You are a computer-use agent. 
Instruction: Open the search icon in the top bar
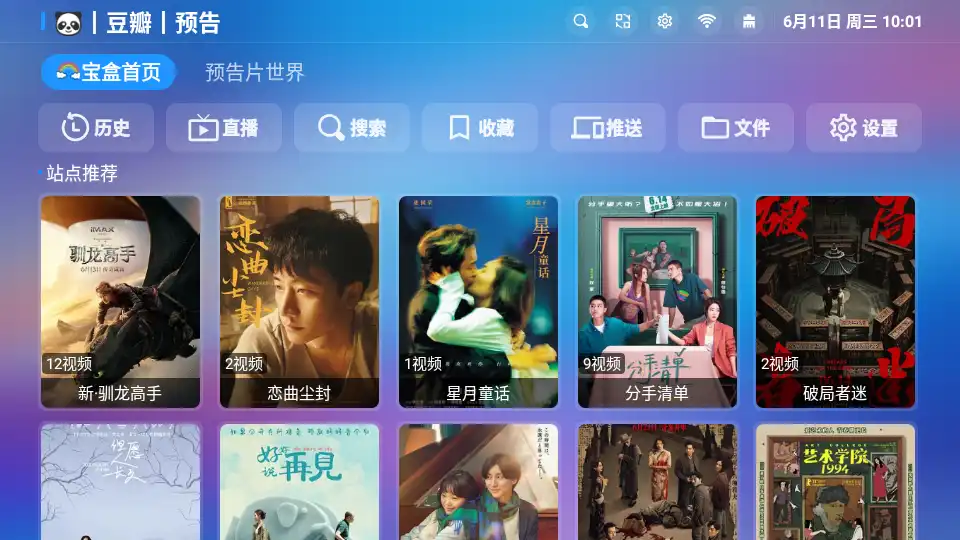pos(581,21)
